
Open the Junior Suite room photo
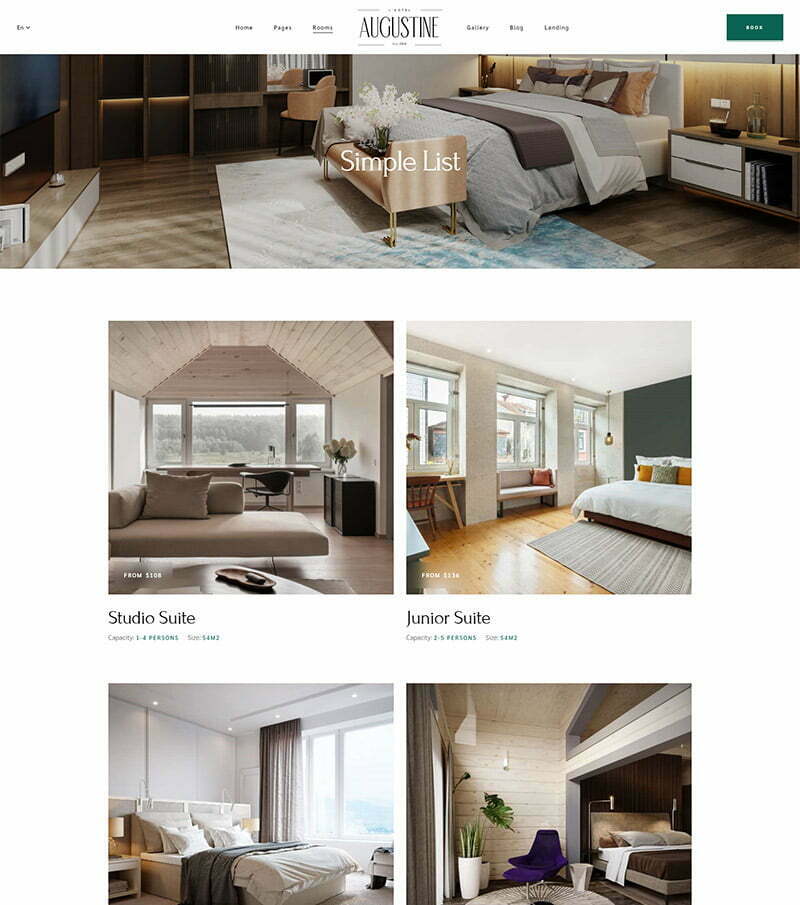[x=548, y=457]
